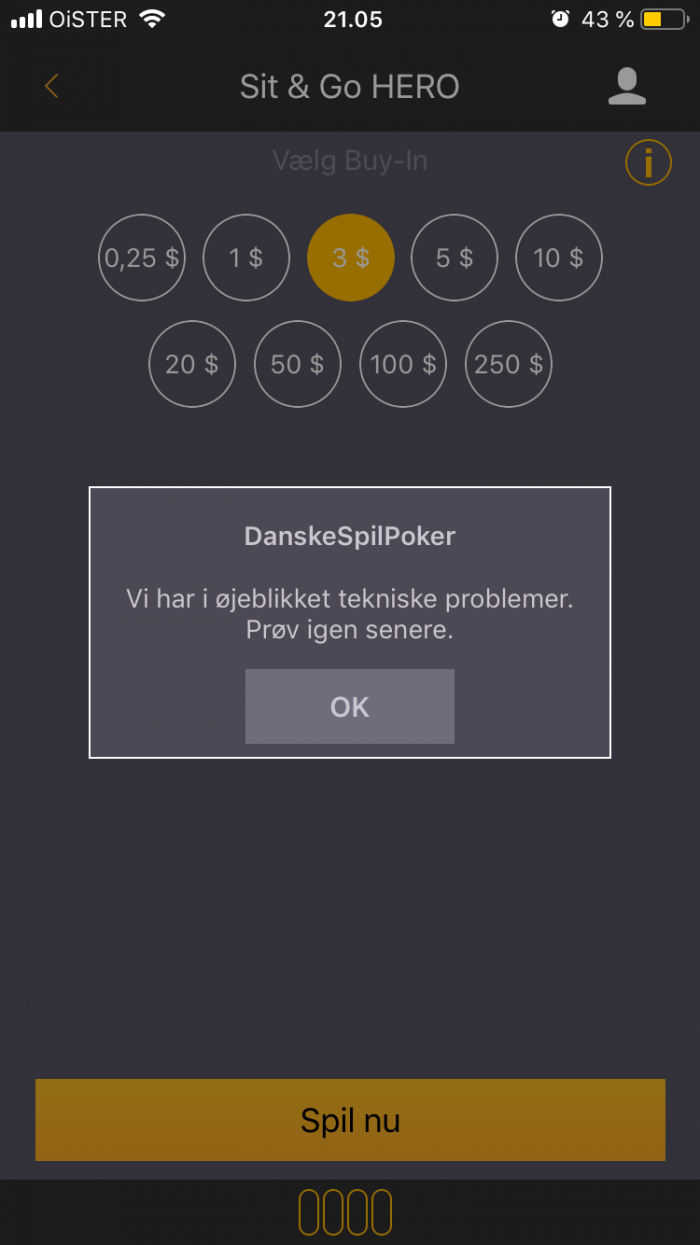Choose the 1 $ buy-in
The image size is (700, 1245).
246,258
